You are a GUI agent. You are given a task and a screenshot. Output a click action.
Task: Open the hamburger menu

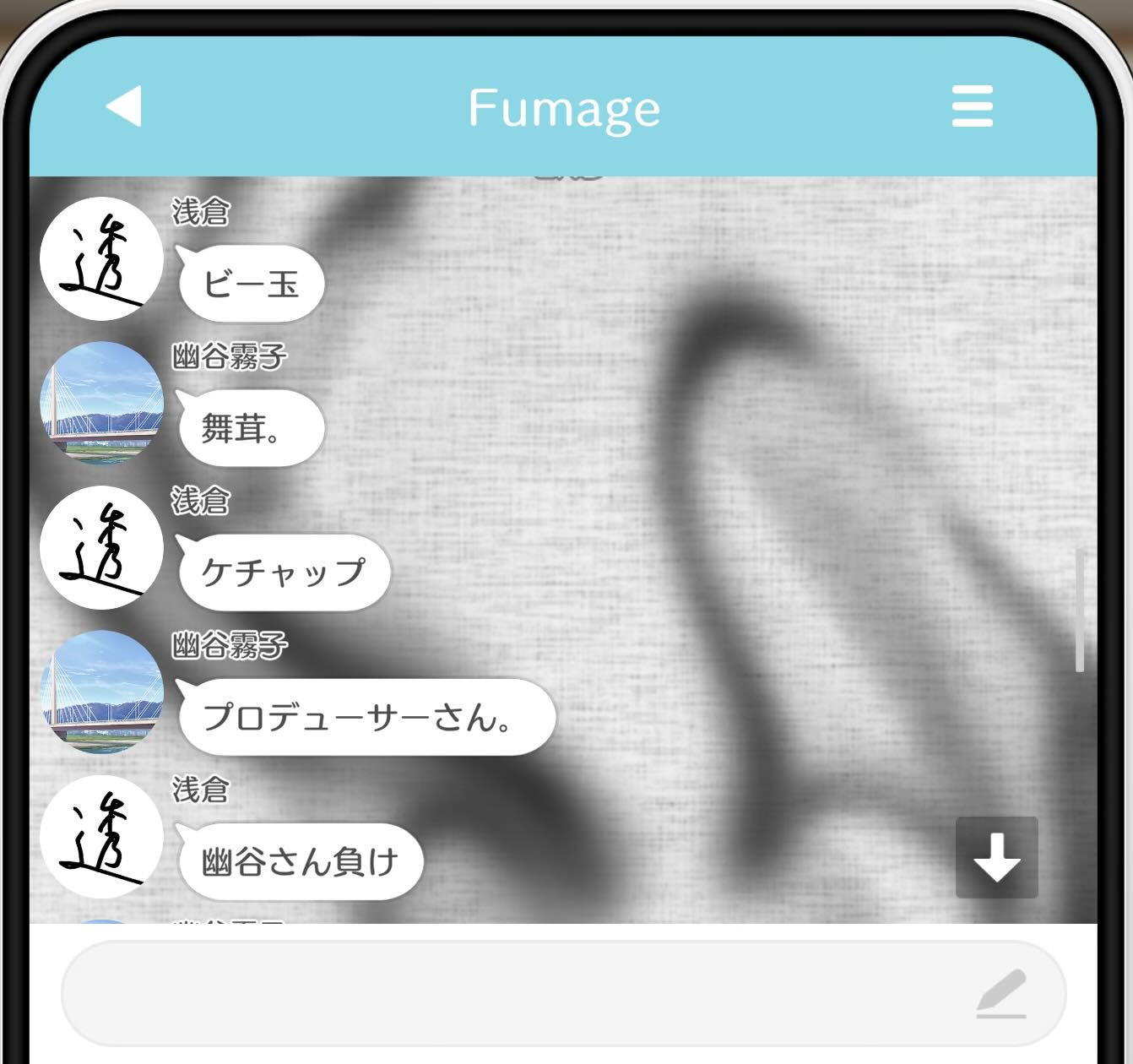click(x=972, y=106)
